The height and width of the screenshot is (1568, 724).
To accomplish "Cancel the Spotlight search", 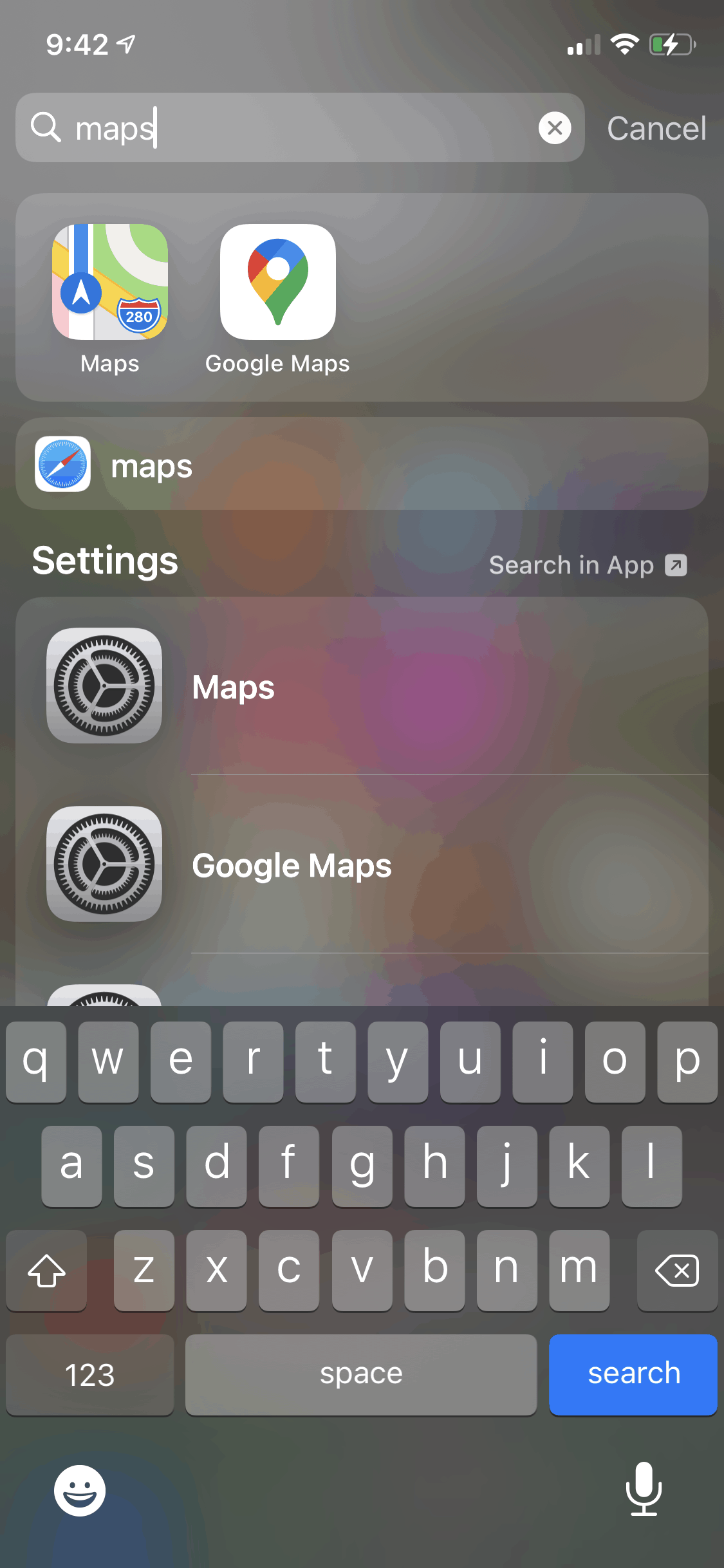I will pos(656,128).
